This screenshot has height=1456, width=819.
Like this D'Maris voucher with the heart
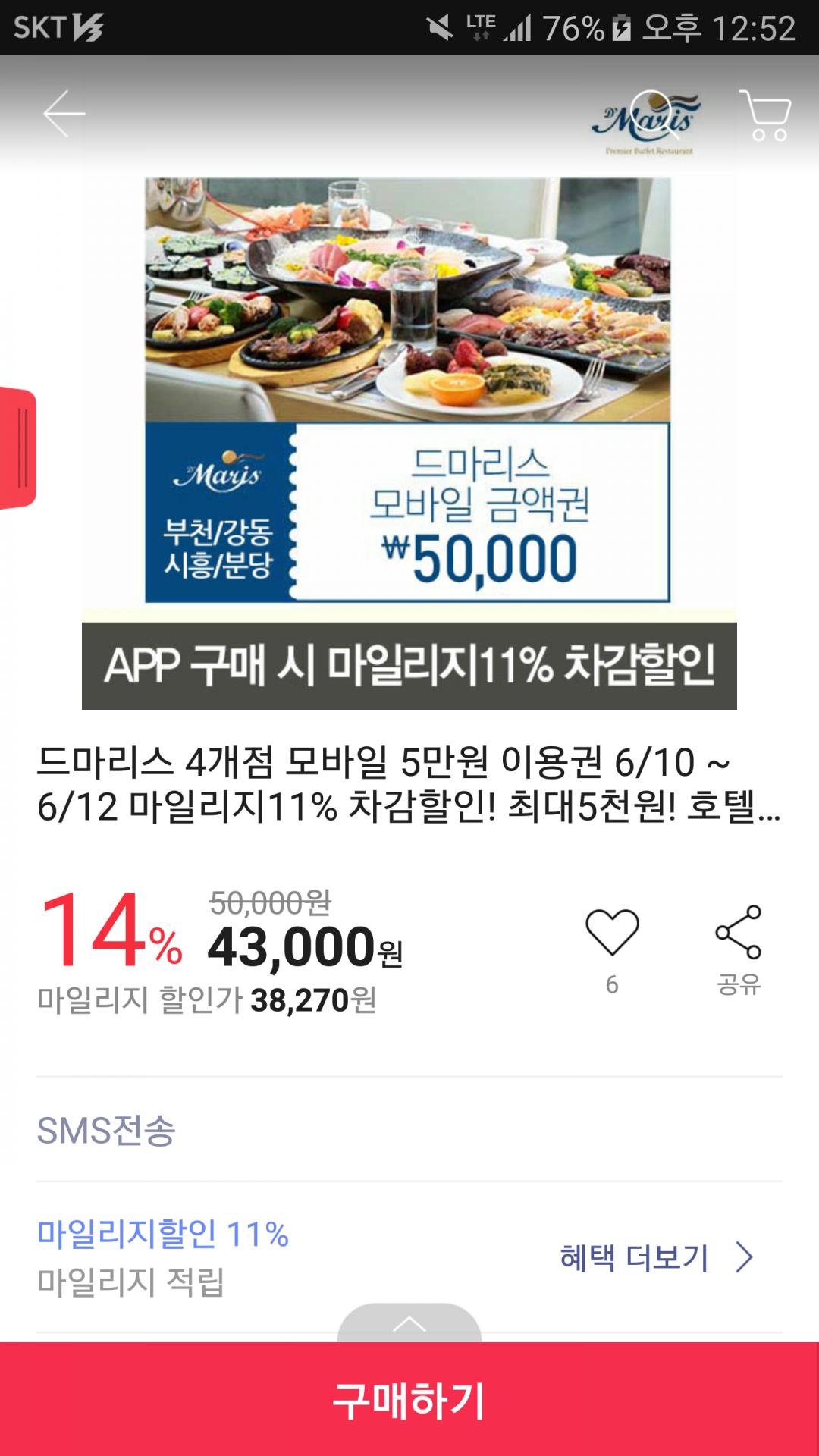click(612, 932)
